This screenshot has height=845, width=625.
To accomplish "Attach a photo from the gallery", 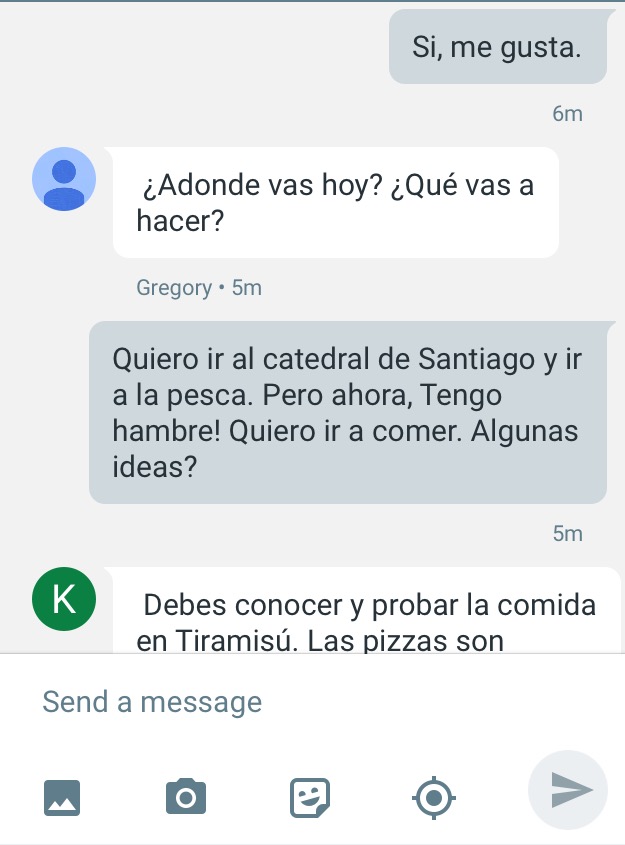I will [62, 797].
